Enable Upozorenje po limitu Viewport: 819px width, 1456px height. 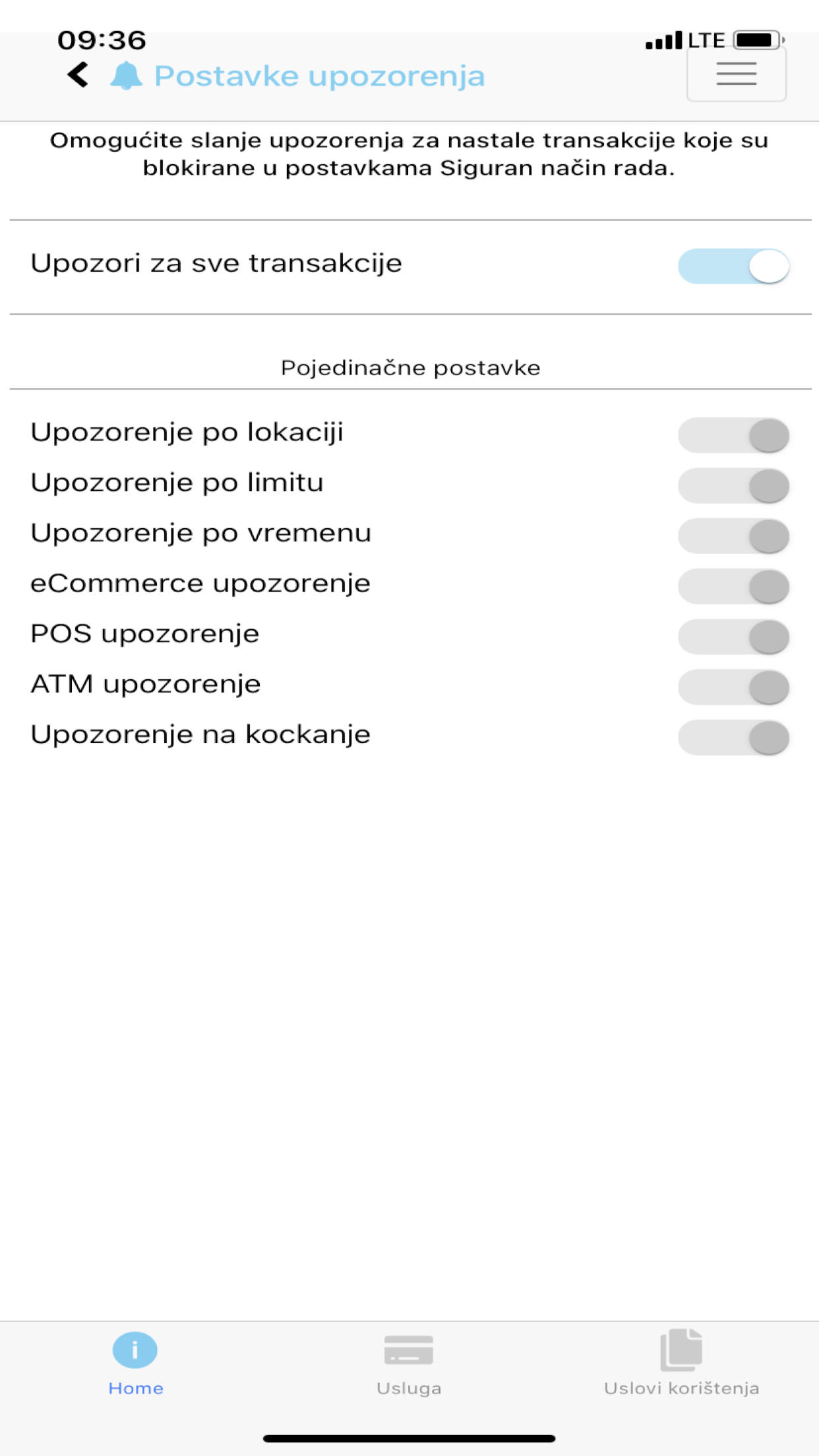pyautogui.click(x=733, y=485)
